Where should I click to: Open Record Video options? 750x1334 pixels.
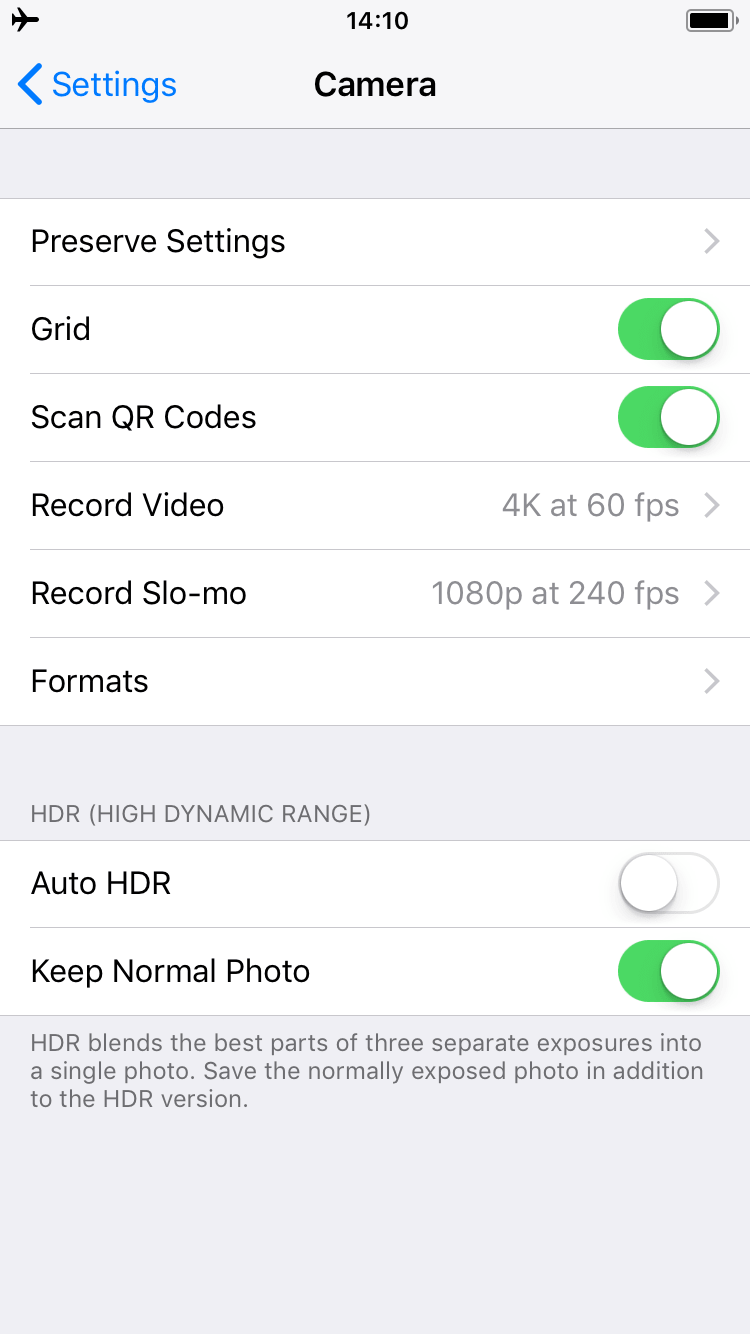pyautogui.click(x=375, y=506)
